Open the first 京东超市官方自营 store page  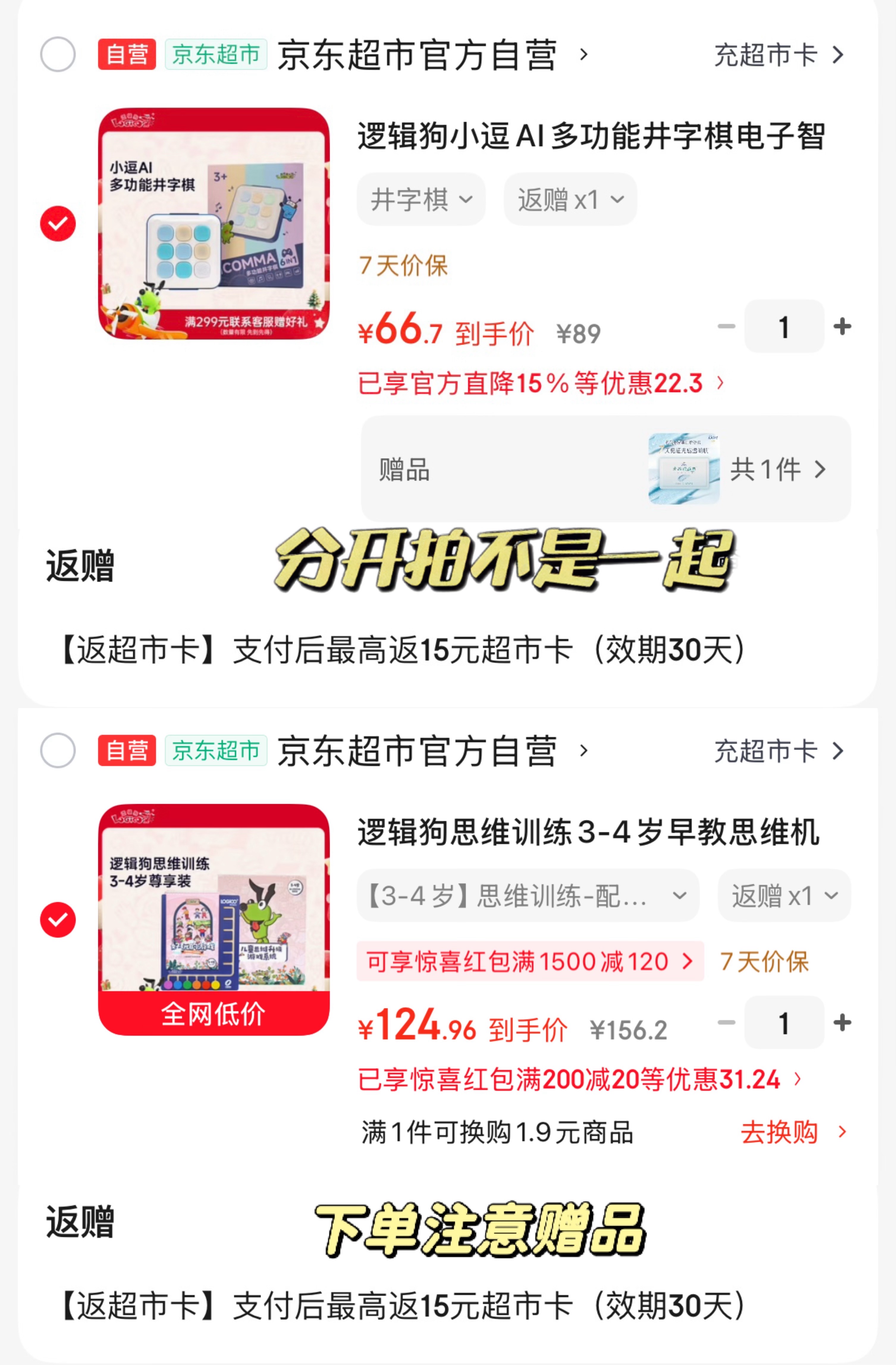432,55
